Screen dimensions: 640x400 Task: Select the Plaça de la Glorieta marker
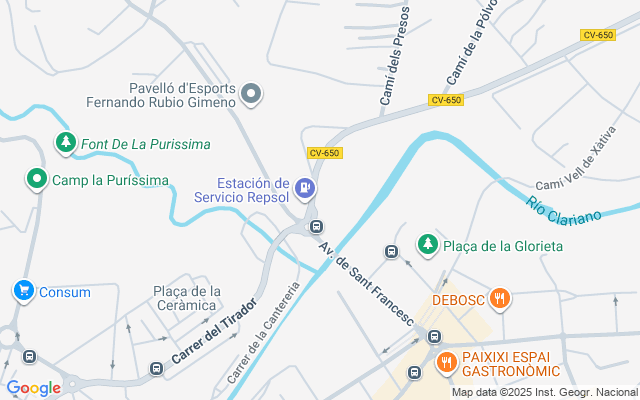point(428,245)
